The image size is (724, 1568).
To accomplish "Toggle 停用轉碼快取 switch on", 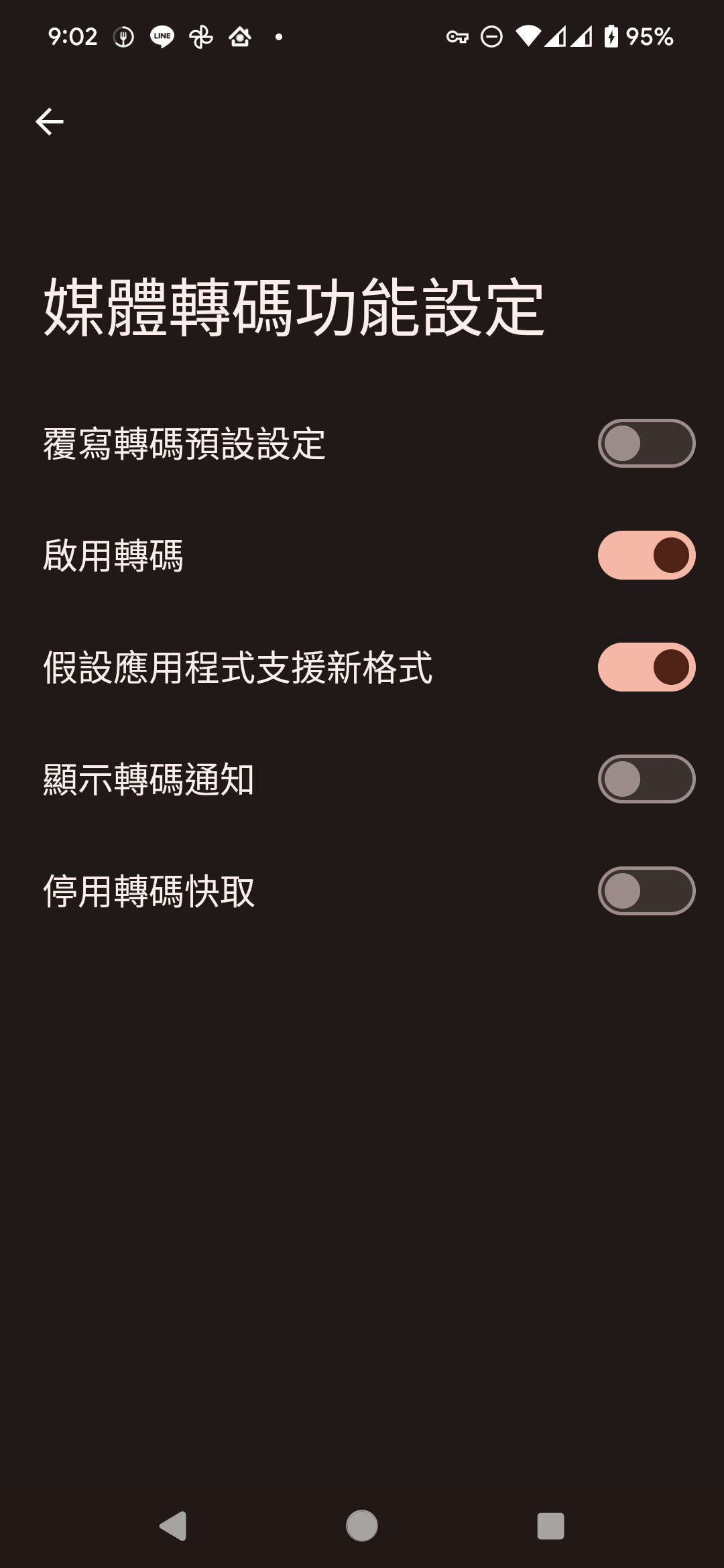I will click(646, 891).
